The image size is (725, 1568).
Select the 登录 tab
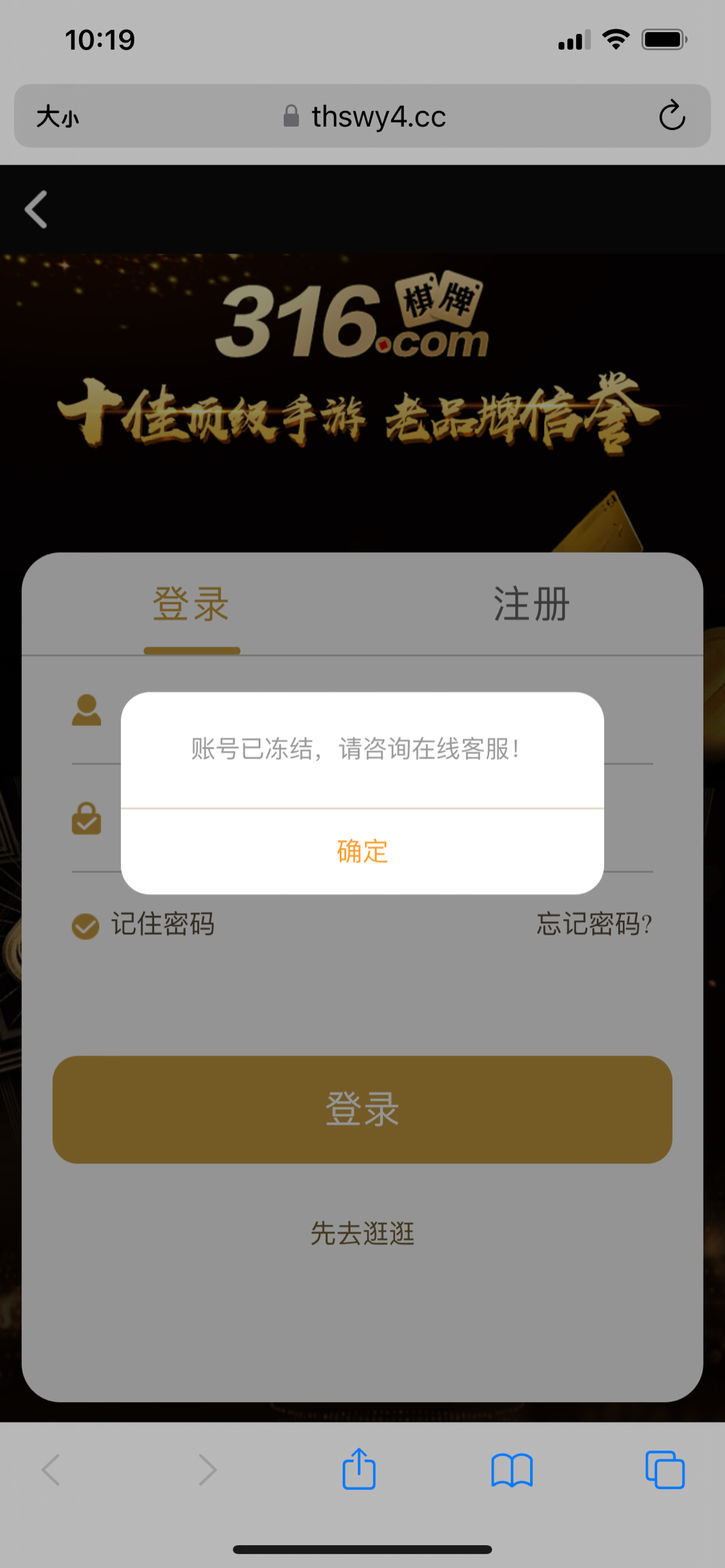point(192,604)
